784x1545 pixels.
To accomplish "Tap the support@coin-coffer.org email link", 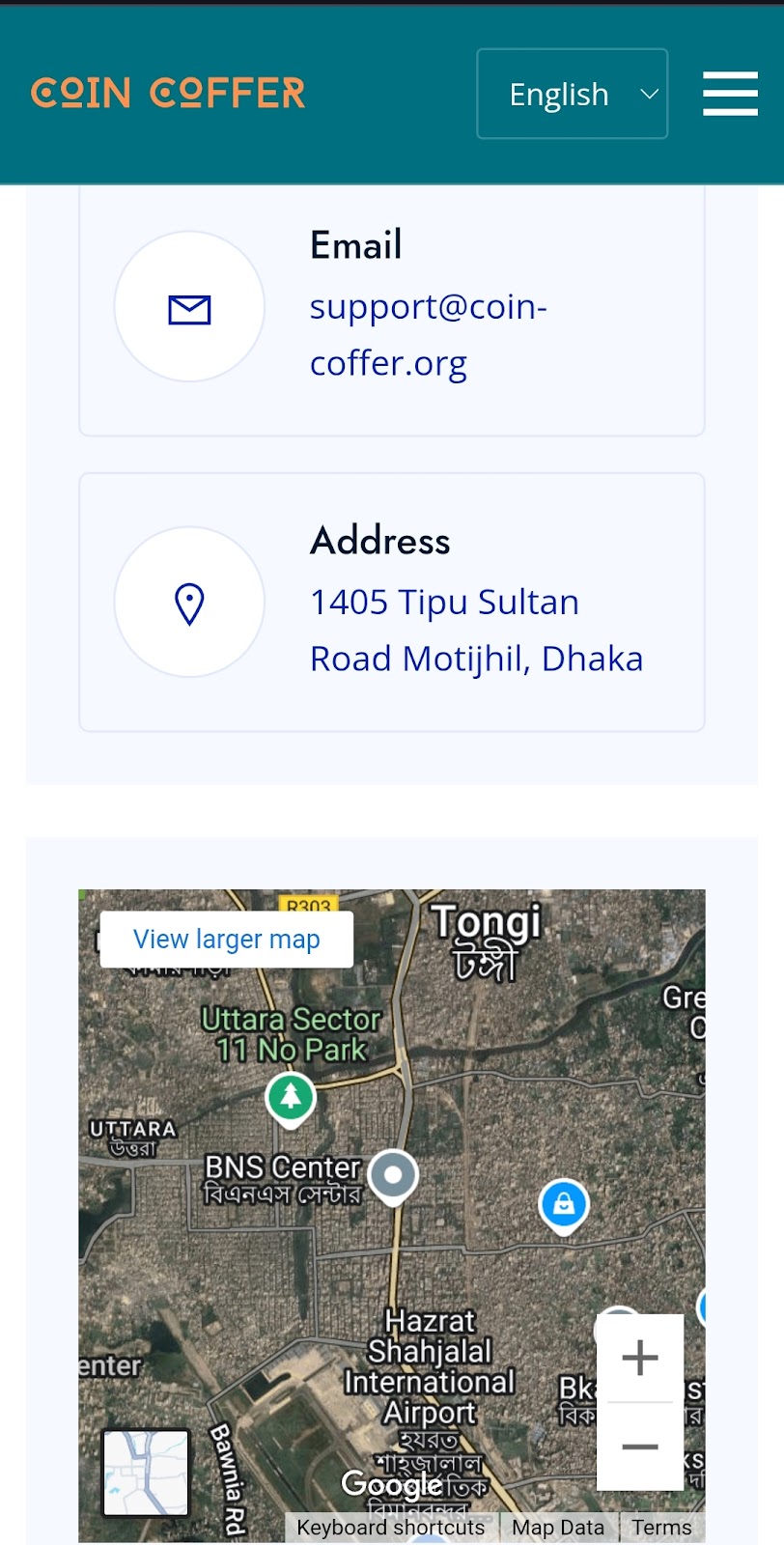I will pos(428,334).
